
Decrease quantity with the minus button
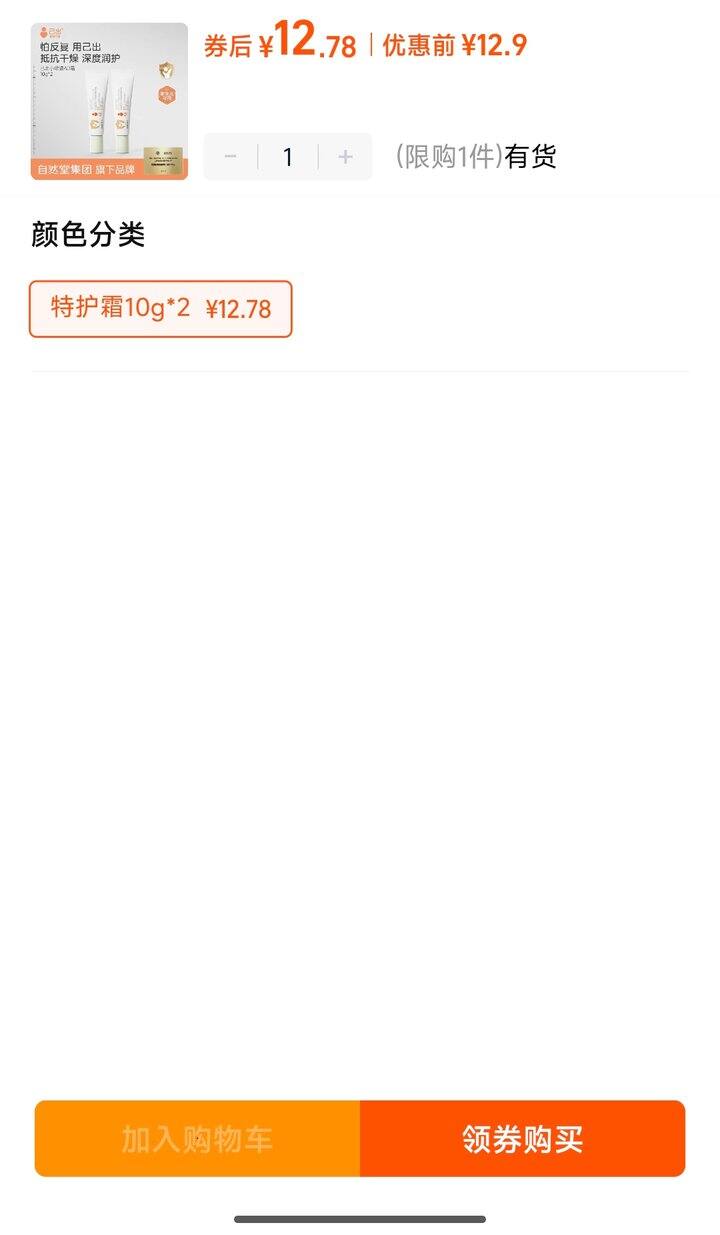coord(231,157)
